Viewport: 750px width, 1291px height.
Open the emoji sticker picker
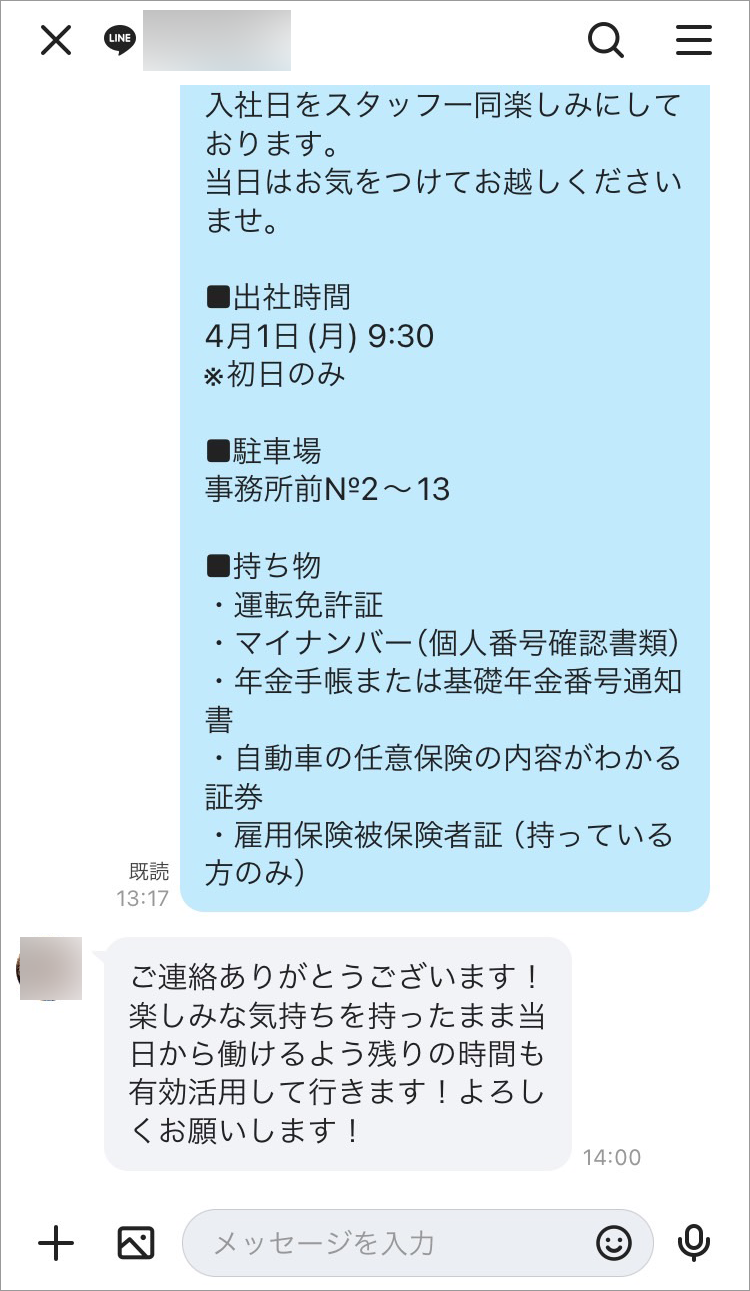click(614, 1243)
